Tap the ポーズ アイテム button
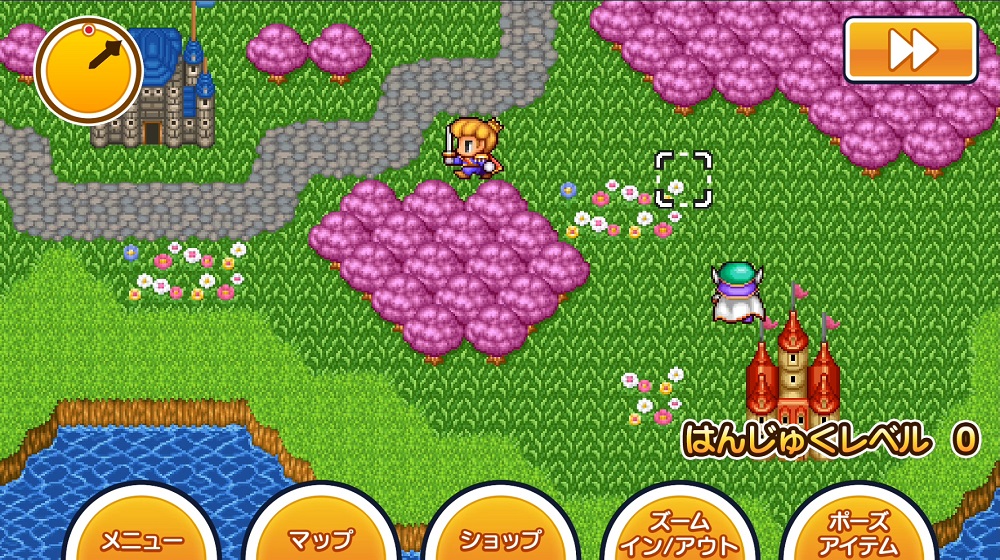 point(859,533)
